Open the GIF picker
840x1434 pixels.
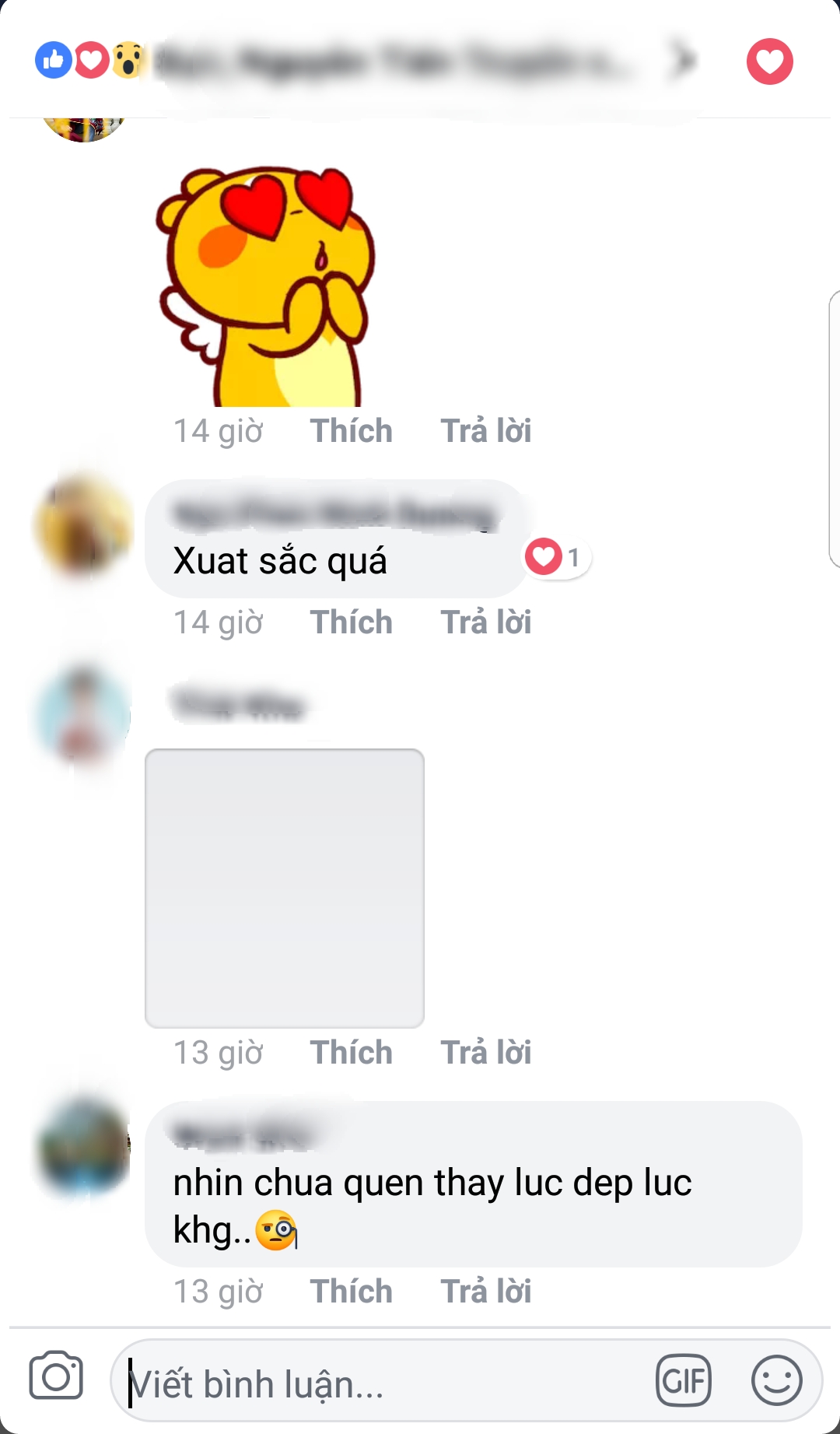684,1381
